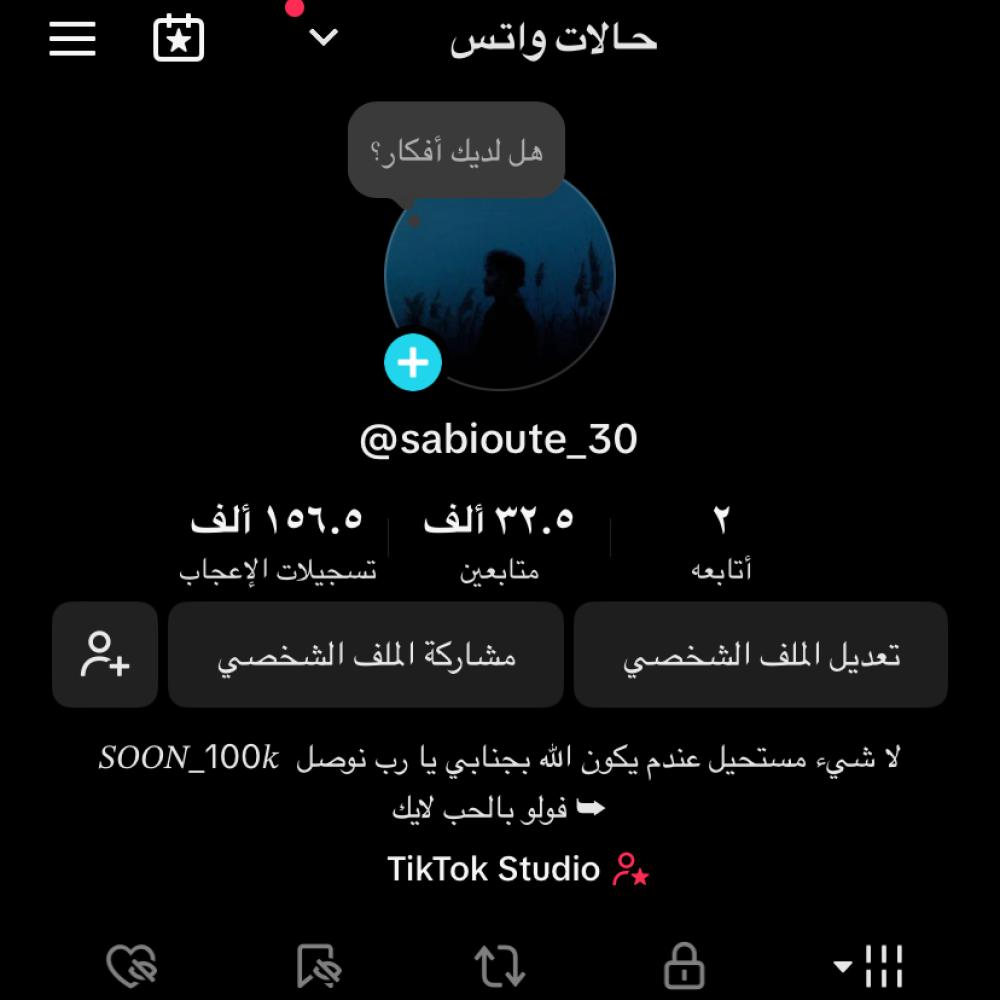Expand the account switcher chevron
Screen dimensions: 1000x1000
pos(323,38)
